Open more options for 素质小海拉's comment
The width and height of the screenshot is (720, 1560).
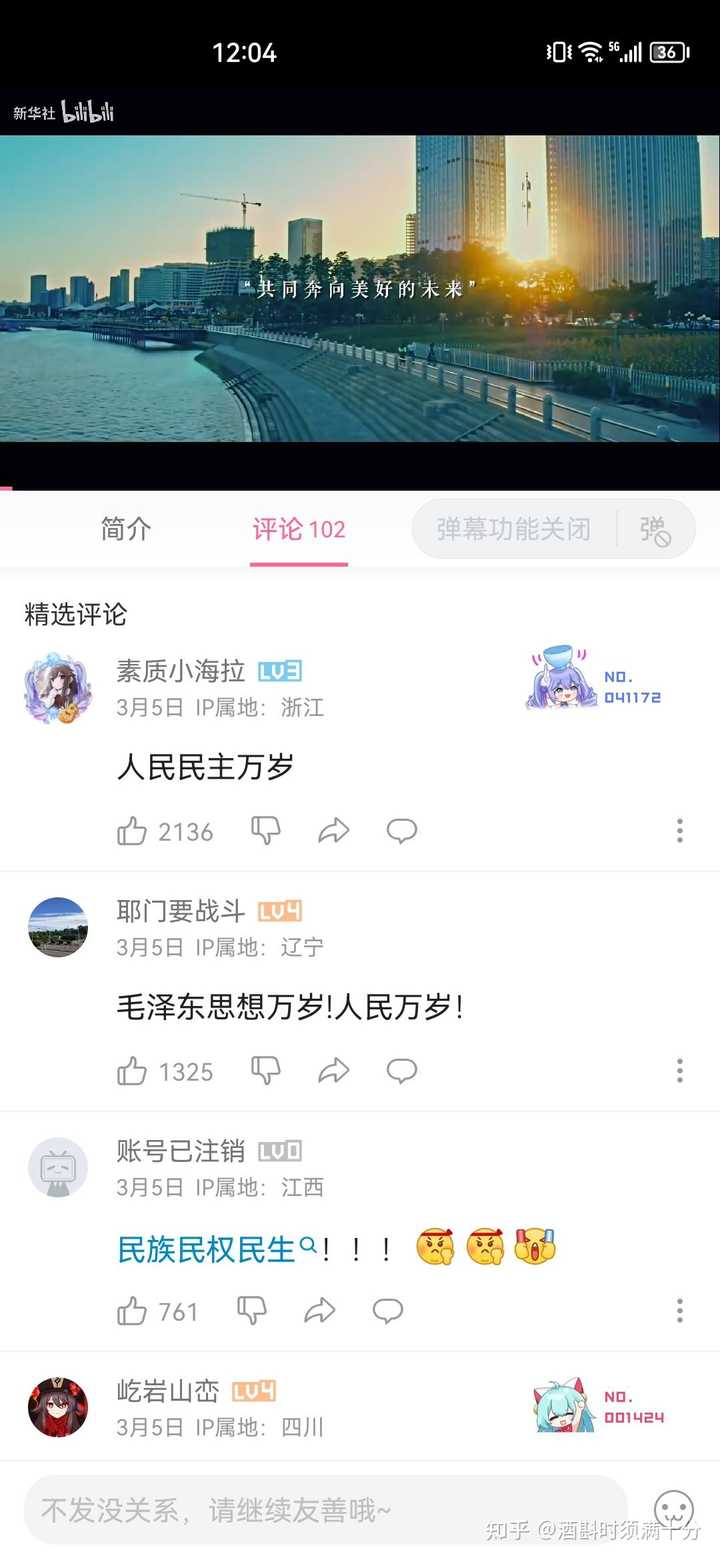[x=679, y=830]
